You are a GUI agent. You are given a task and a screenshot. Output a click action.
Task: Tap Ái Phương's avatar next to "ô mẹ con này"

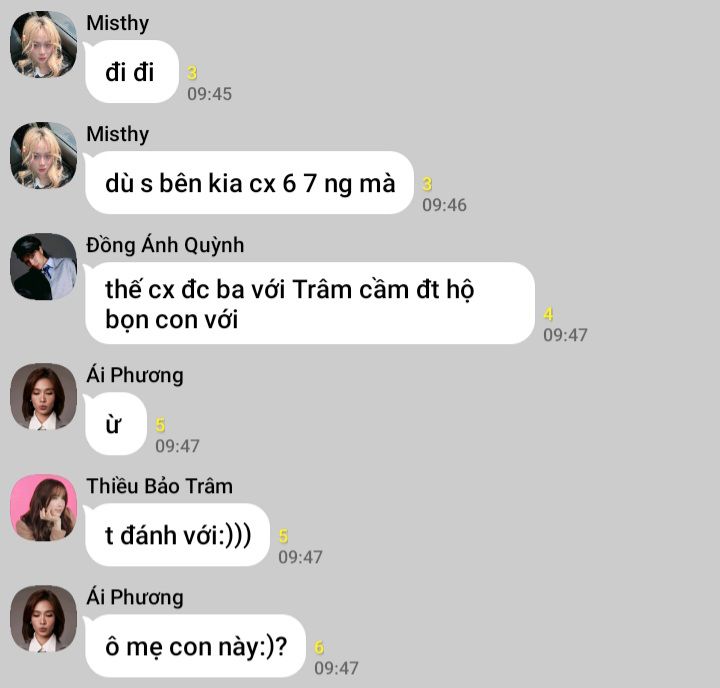coord(44,619)
